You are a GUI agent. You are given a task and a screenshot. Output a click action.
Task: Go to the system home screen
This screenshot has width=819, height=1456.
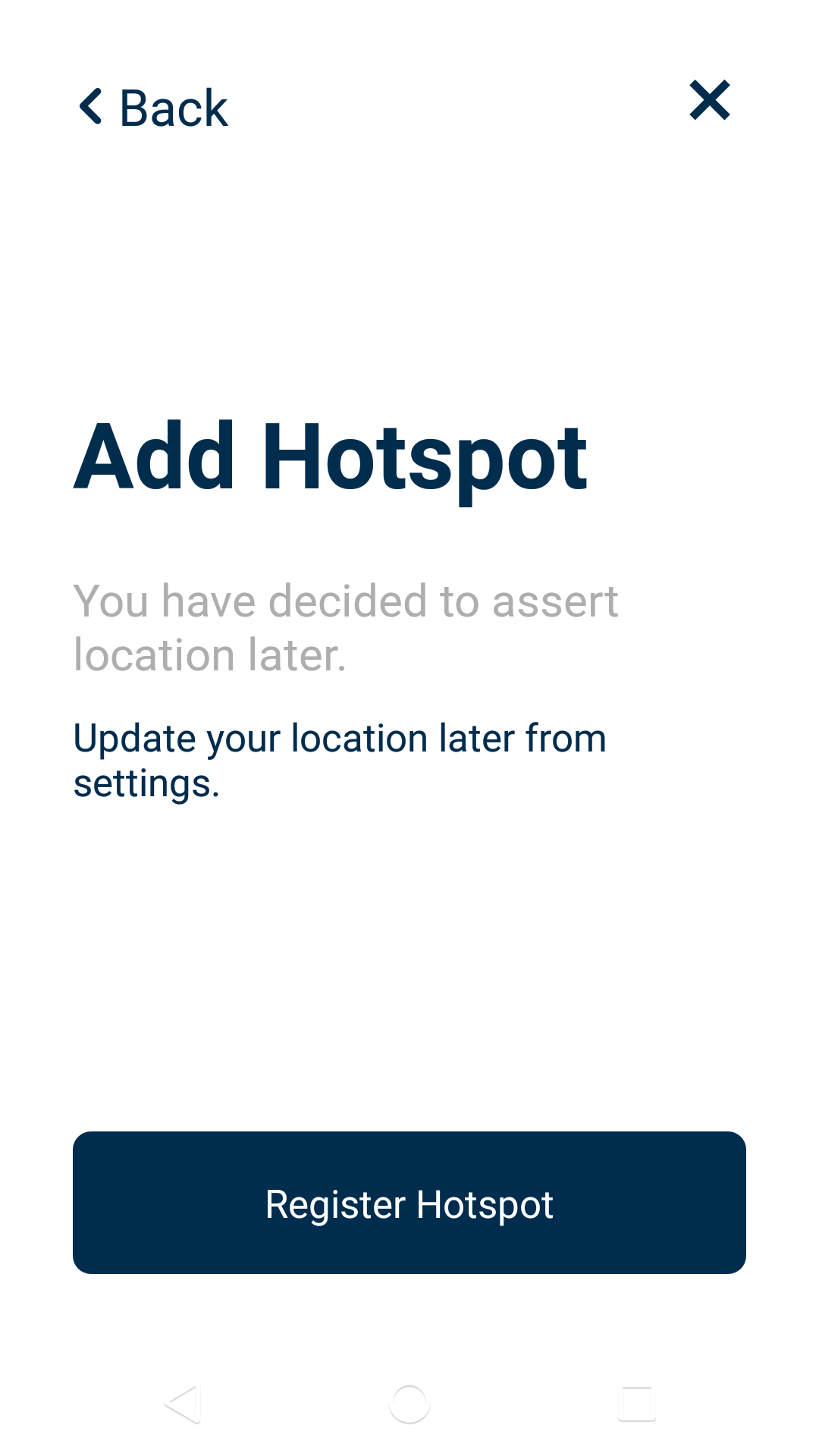409,1404
